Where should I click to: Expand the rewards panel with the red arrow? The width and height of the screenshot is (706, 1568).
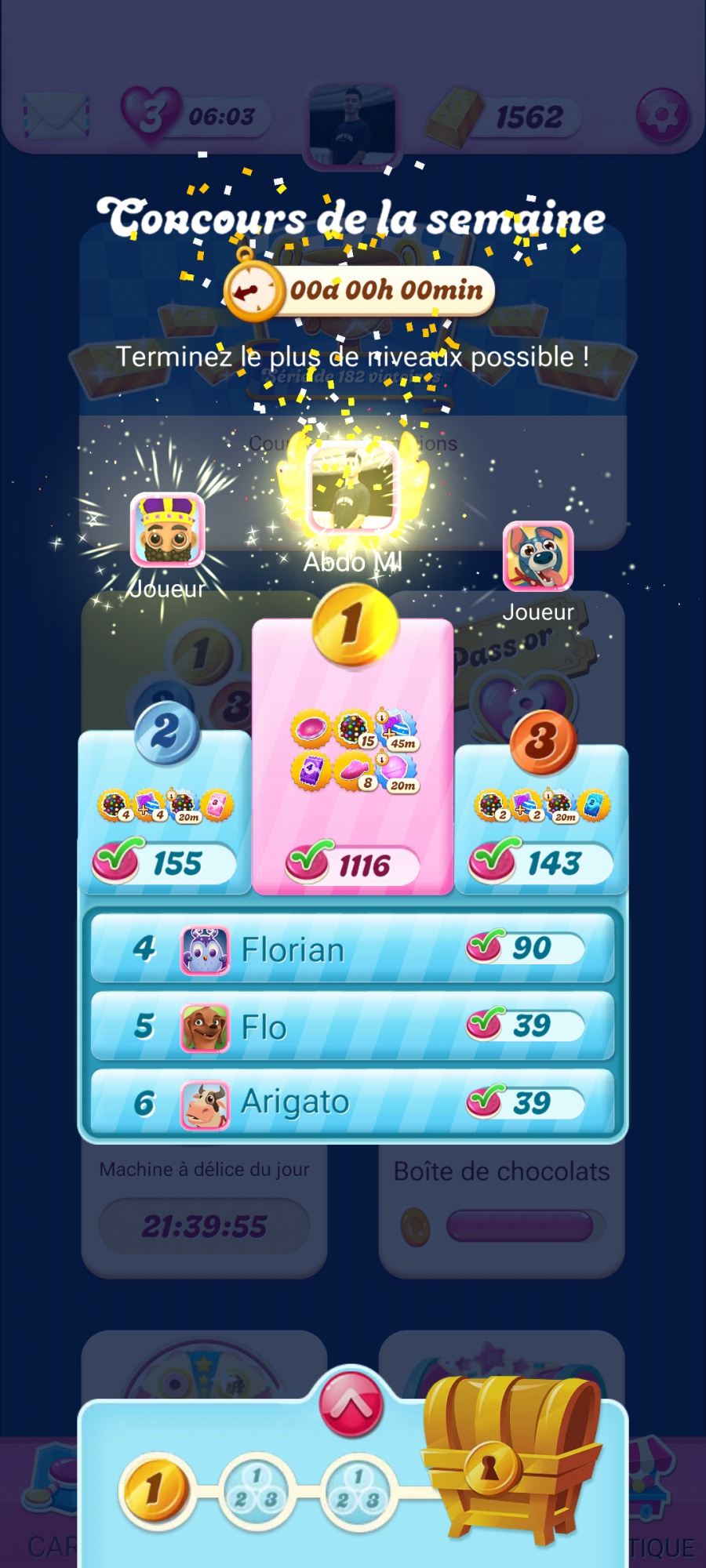point(351,1403)
